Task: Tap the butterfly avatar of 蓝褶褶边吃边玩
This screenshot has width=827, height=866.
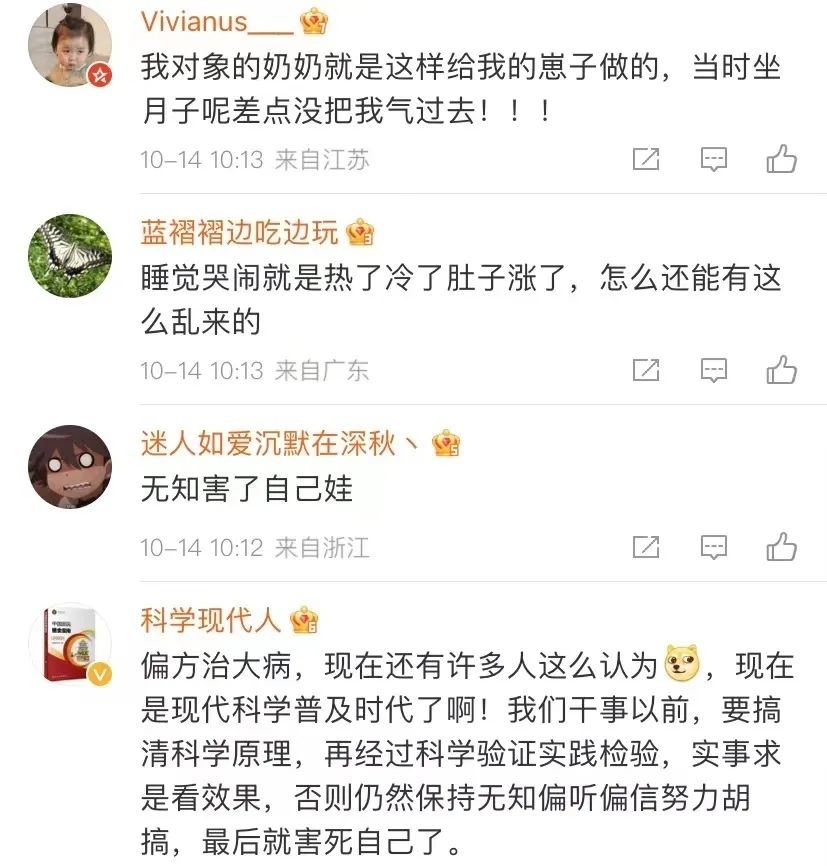Action: click(69, 257)
